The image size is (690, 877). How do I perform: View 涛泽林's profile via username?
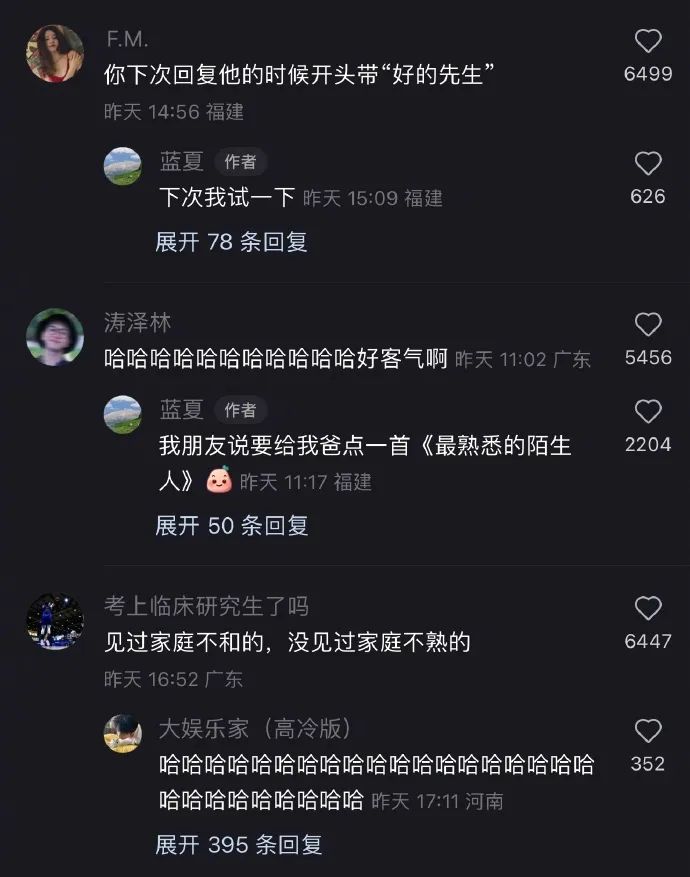(138, 323)
